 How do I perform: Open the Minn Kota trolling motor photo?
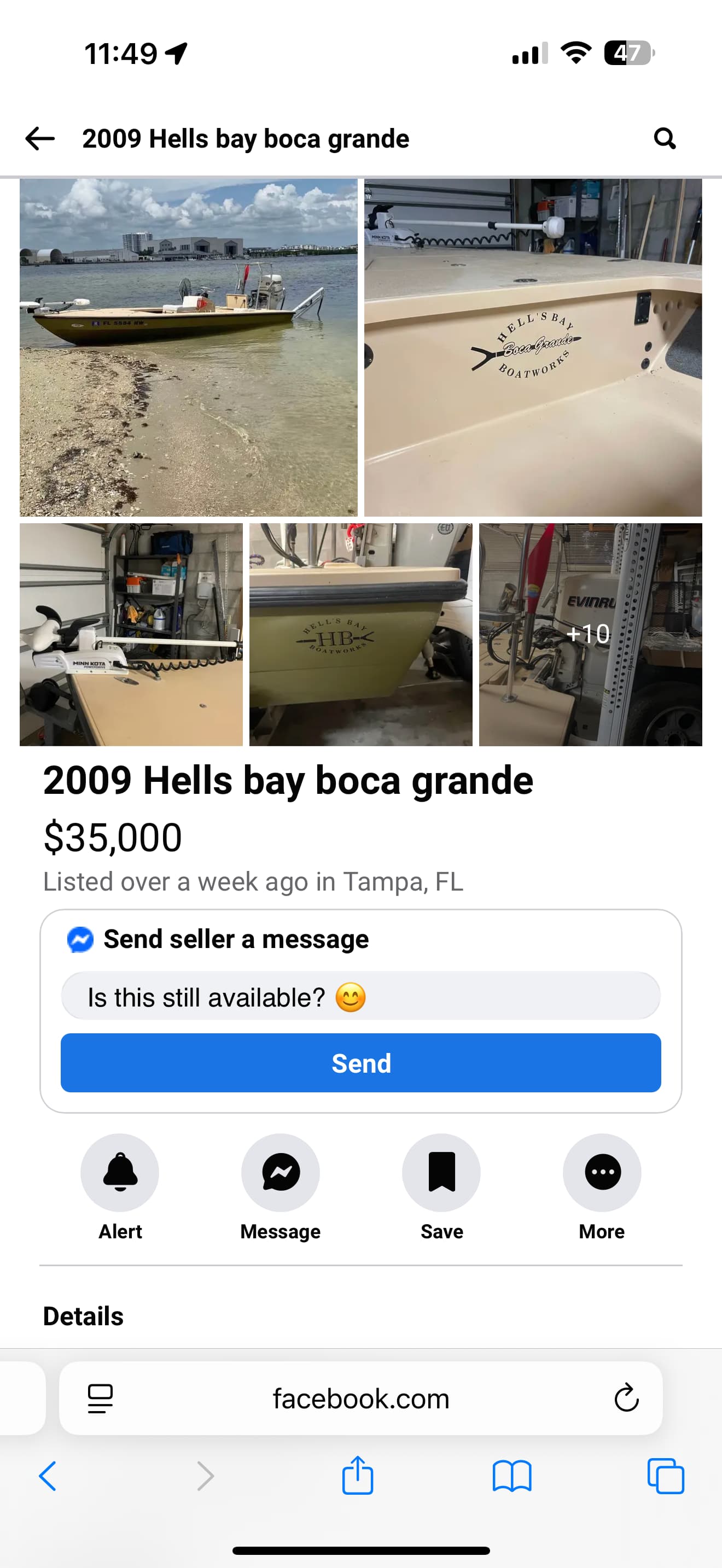click(x=131, y=634)
